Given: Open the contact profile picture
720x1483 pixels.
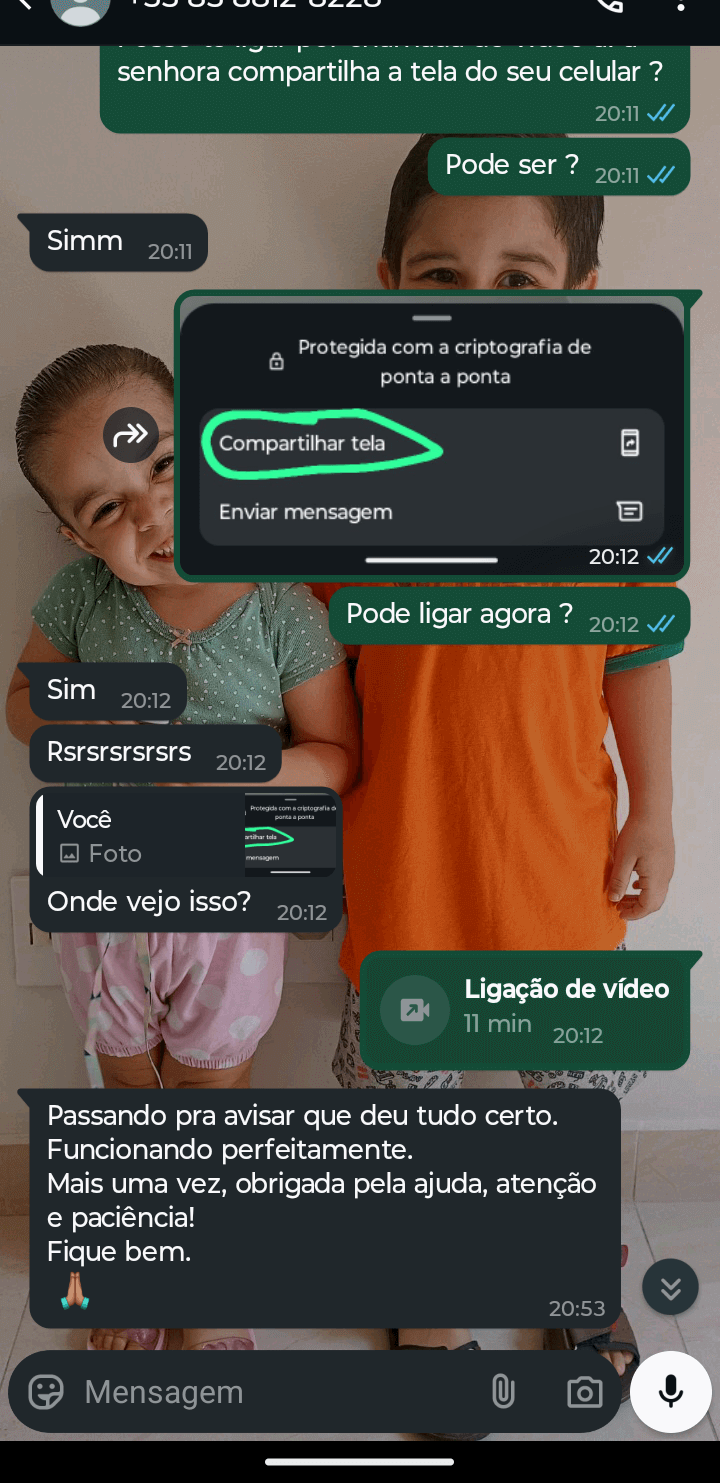Looking at the screenshot, I should pyautogui.click(x=80, y=6).
